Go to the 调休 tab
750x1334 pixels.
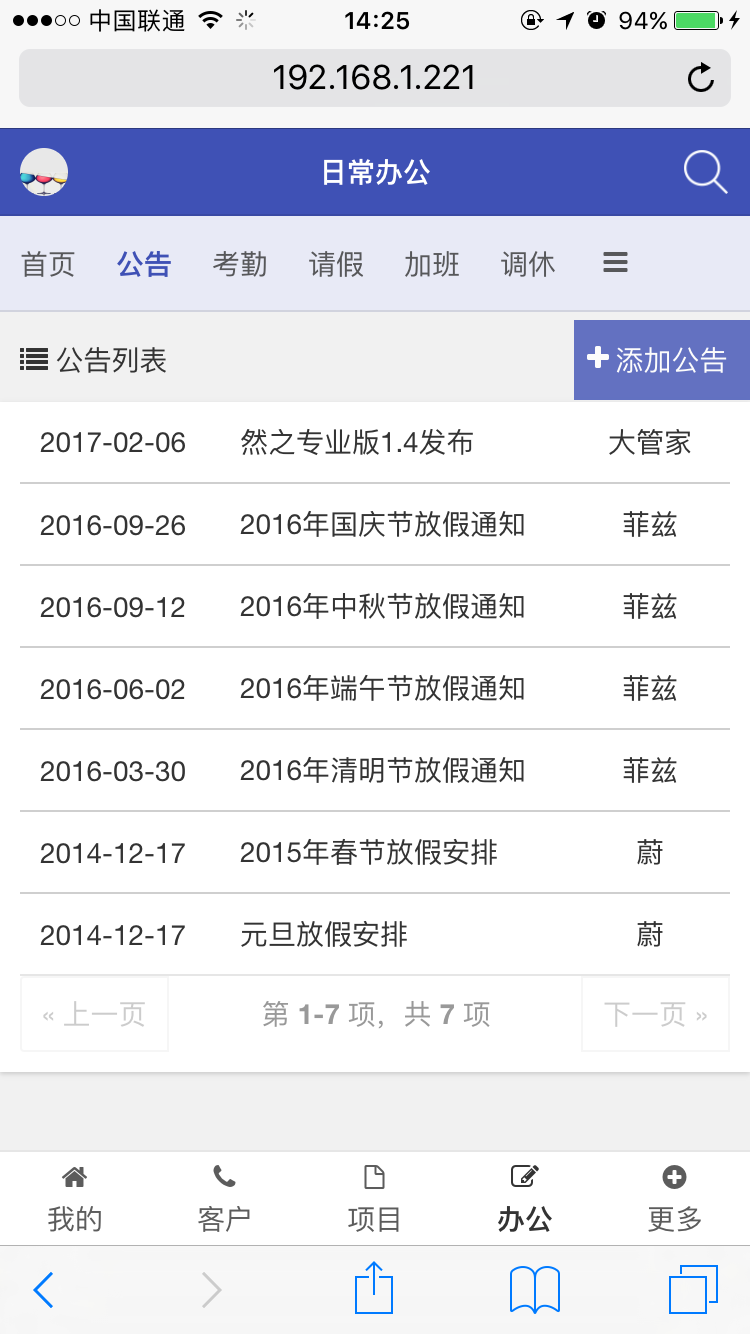coord(528,264)
